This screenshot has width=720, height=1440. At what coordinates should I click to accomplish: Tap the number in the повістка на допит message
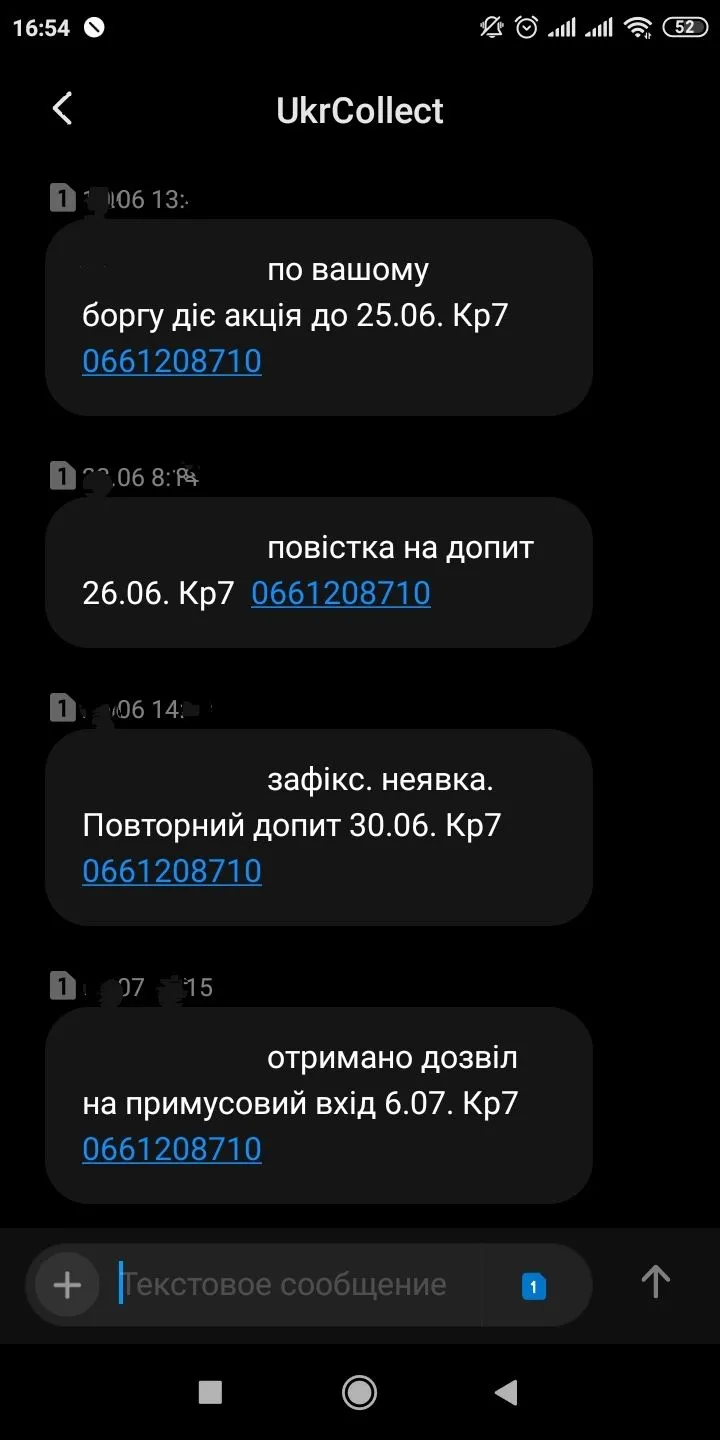pyautogui.click(x=341, y=593)
